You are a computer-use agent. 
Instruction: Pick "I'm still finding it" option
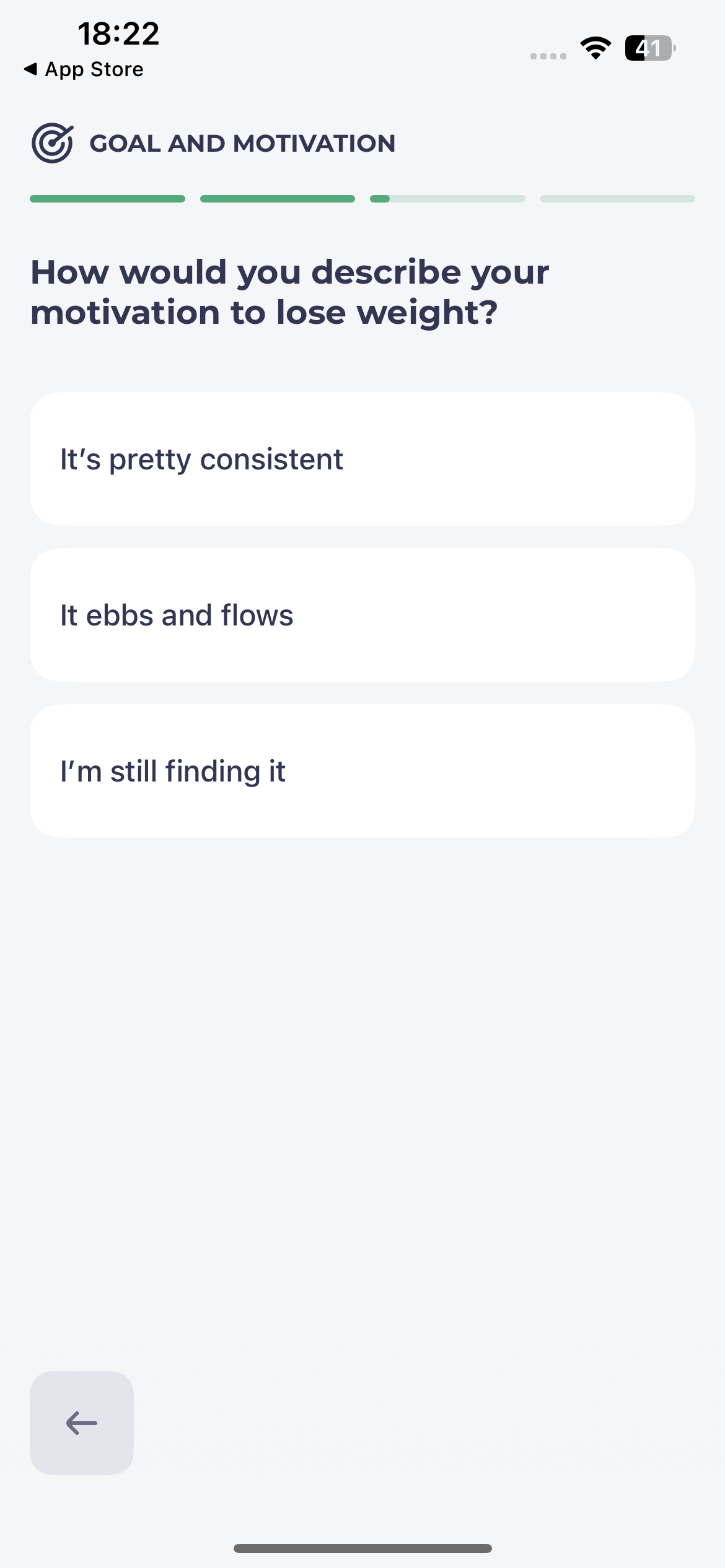362,771
